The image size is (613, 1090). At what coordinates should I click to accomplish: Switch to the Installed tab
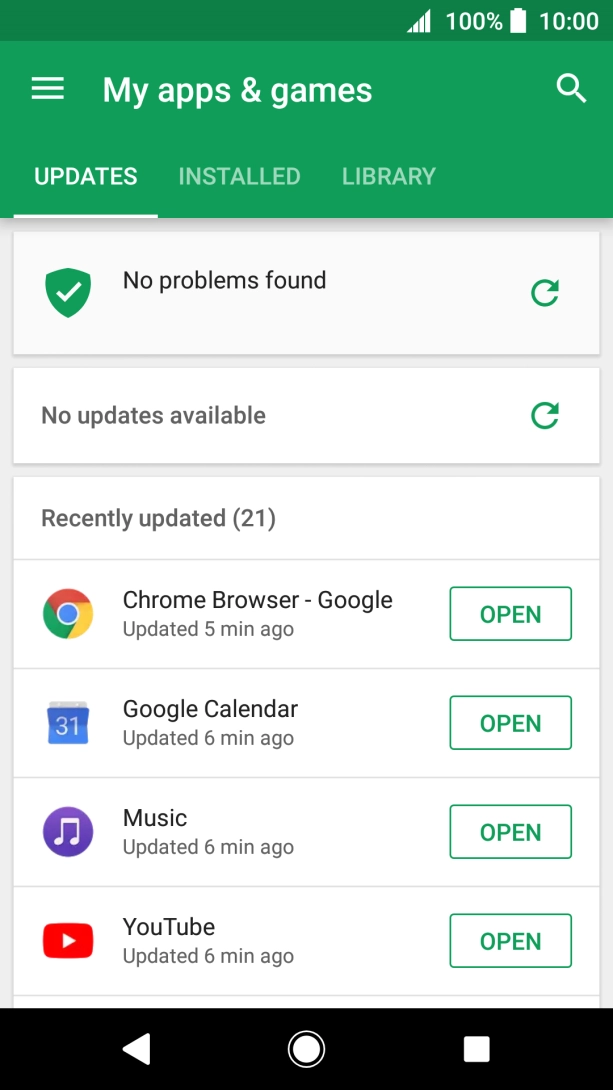[x=239, y=177]
